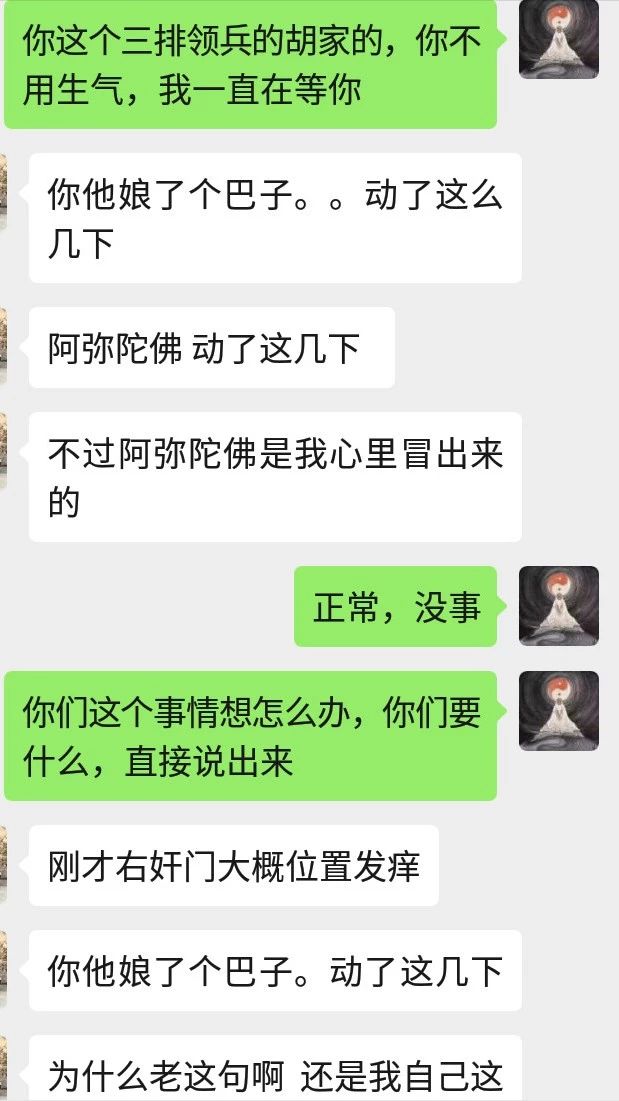Tap the avatar next to 正常，没事

tap(558, 606)
